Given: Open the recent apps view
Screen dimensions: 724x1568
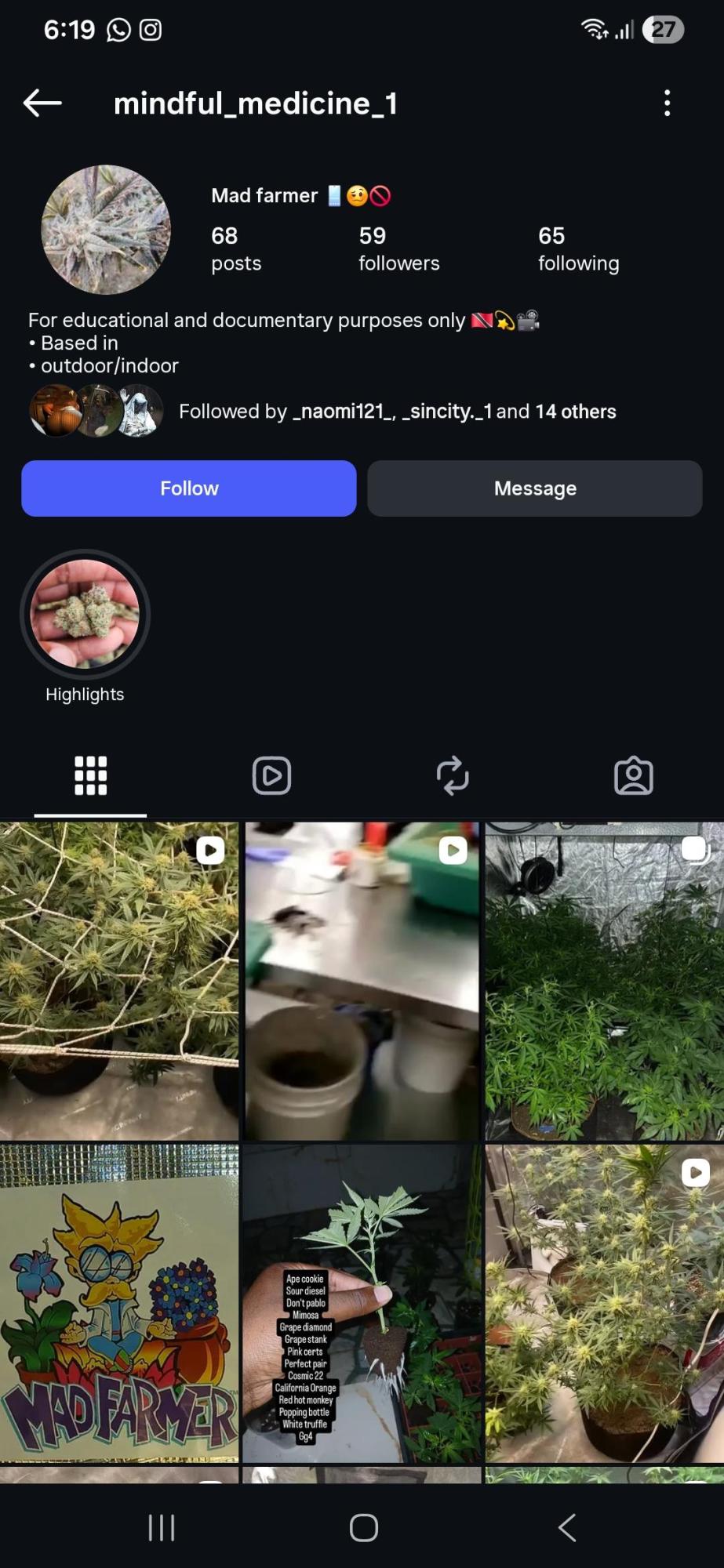Looking at the screenshot, I should 162,1527.
